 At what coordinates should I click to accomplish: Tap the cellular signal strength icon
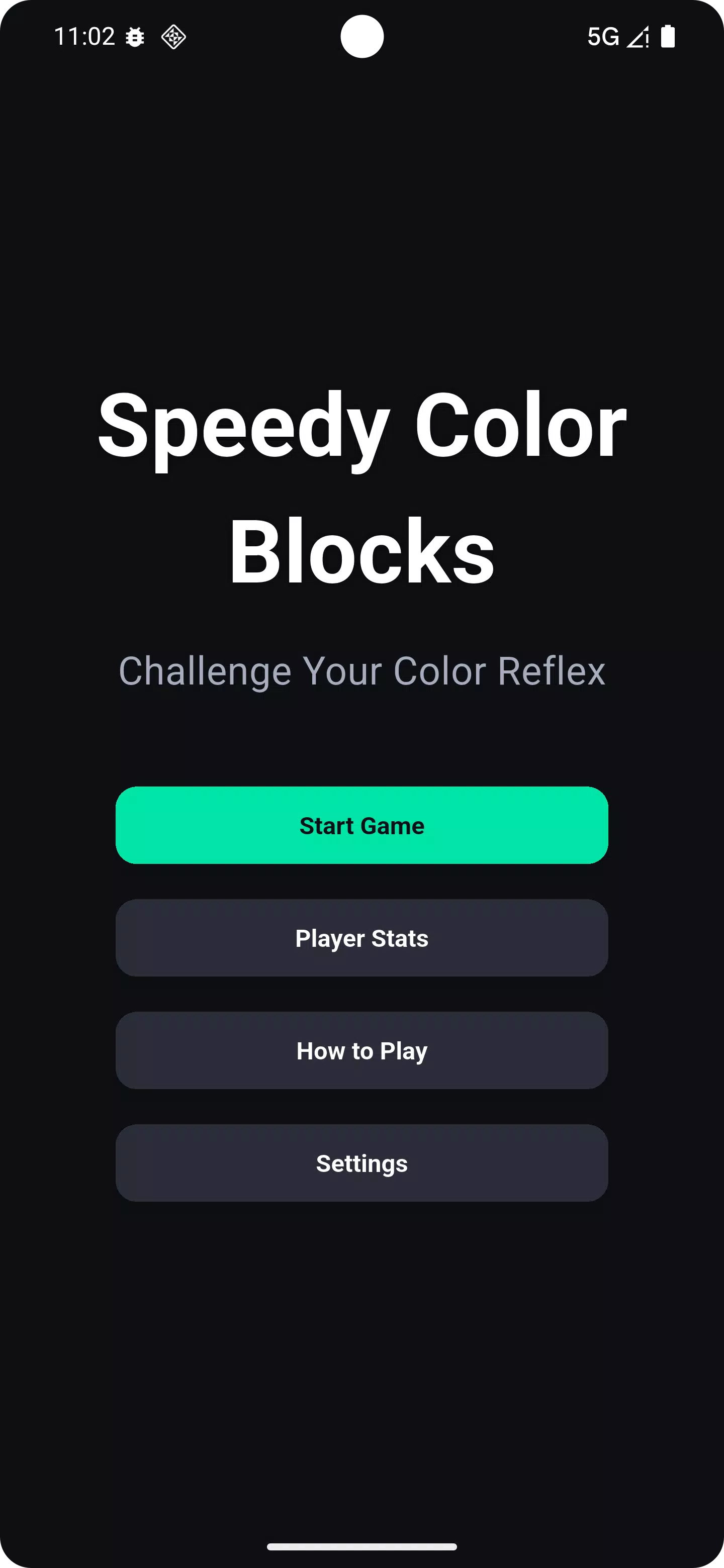[x=637, y=37]
